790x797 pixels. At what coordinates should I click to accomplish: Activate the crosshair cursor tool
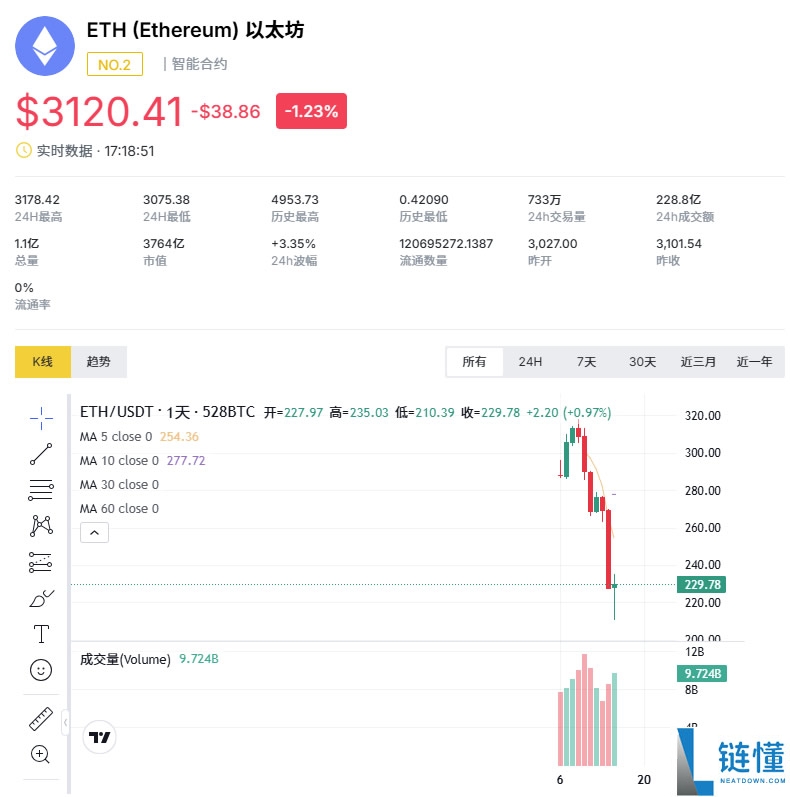point(41,417)
